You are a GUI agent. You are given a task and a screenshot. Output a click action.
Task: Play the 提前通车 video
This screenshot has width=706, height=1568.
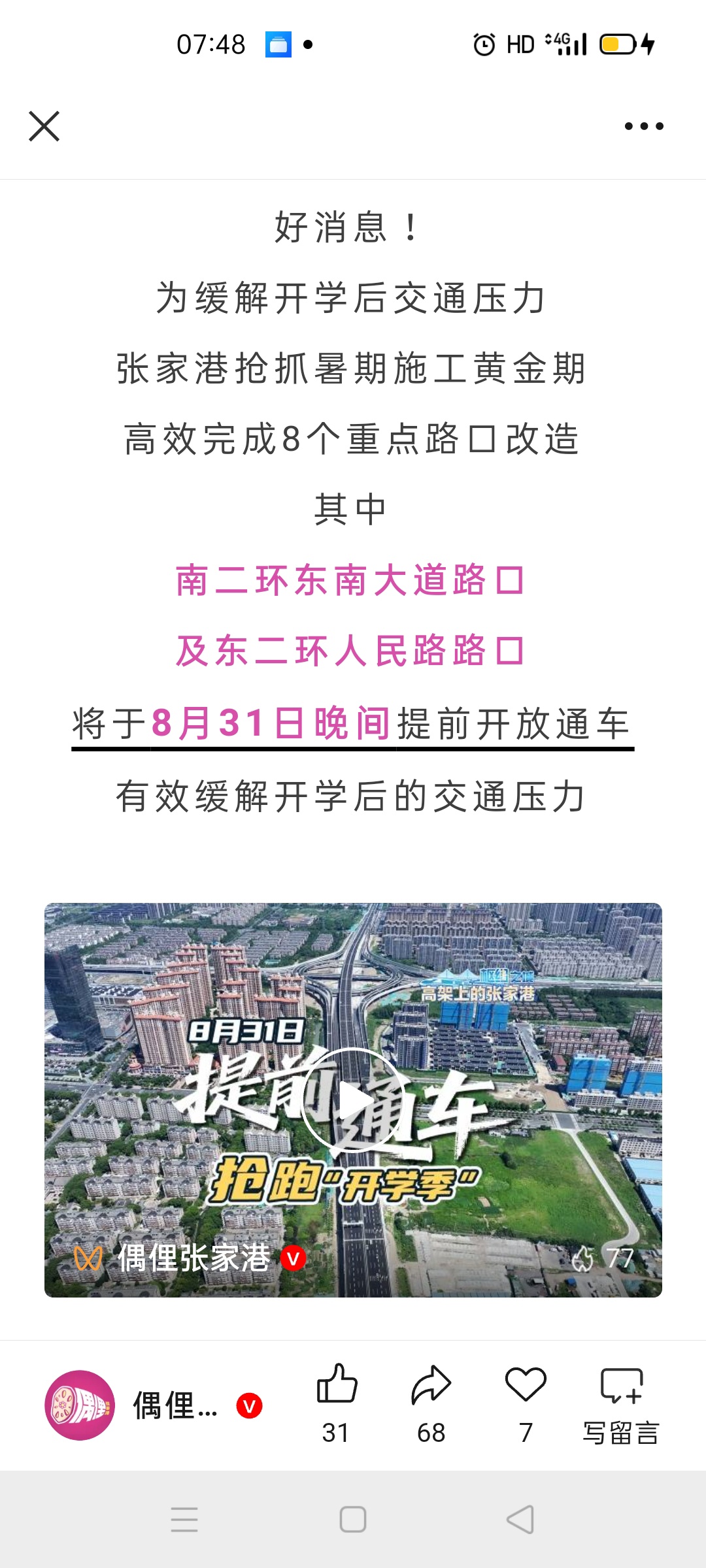(353, 1100)
